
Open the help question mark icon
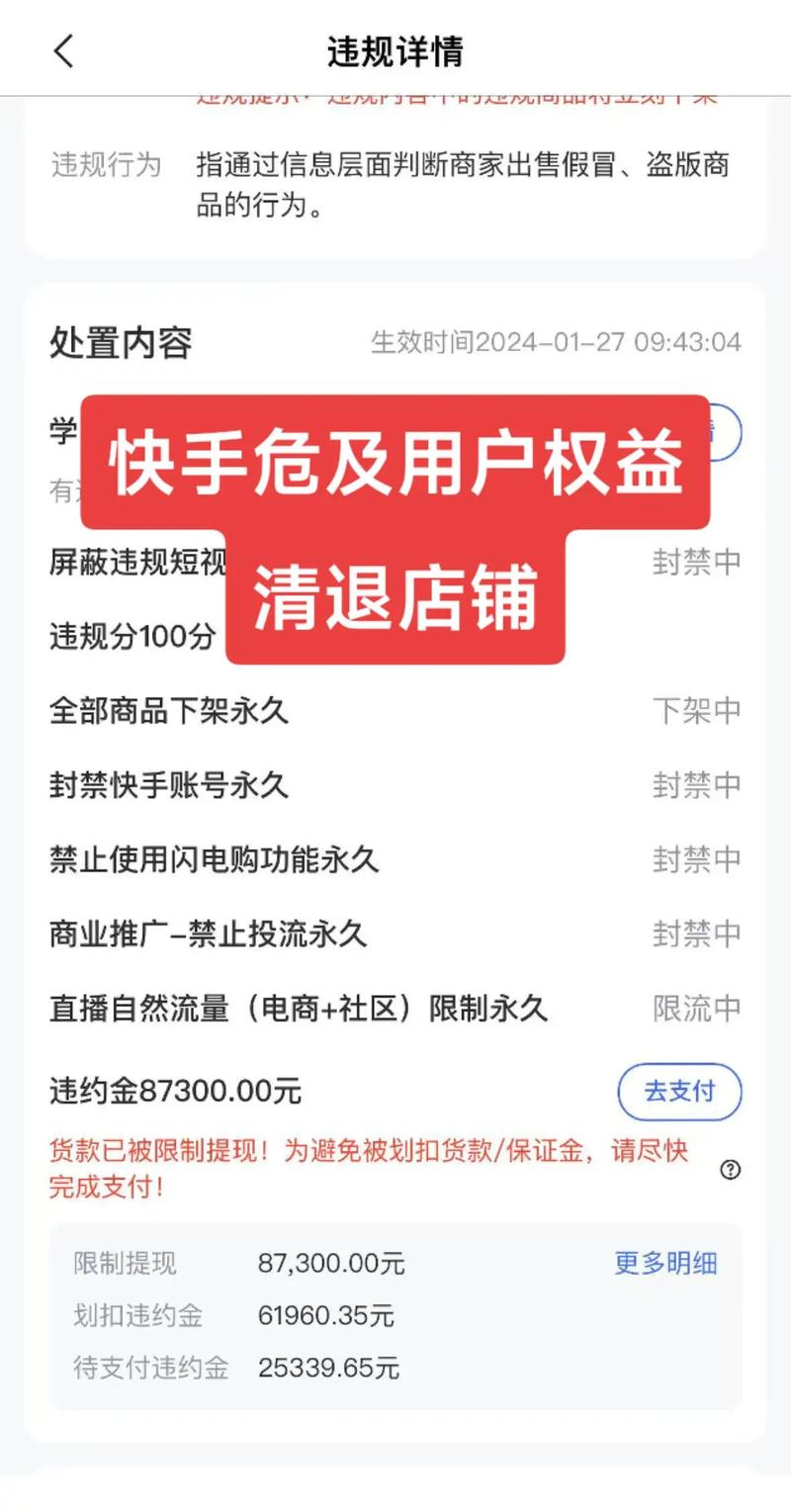(732, 1170)
